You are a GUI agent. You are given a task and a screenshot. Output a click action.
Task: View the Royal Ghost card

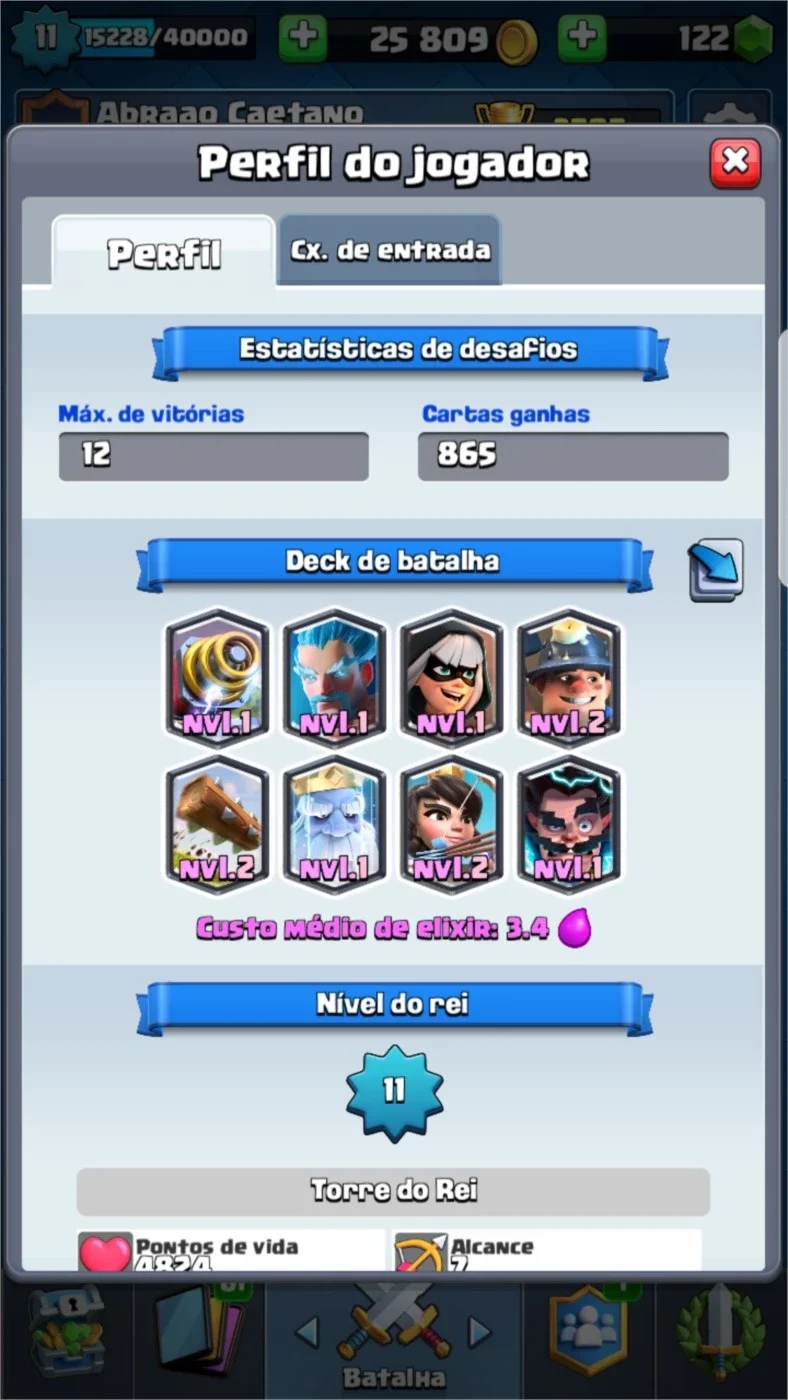334,824
